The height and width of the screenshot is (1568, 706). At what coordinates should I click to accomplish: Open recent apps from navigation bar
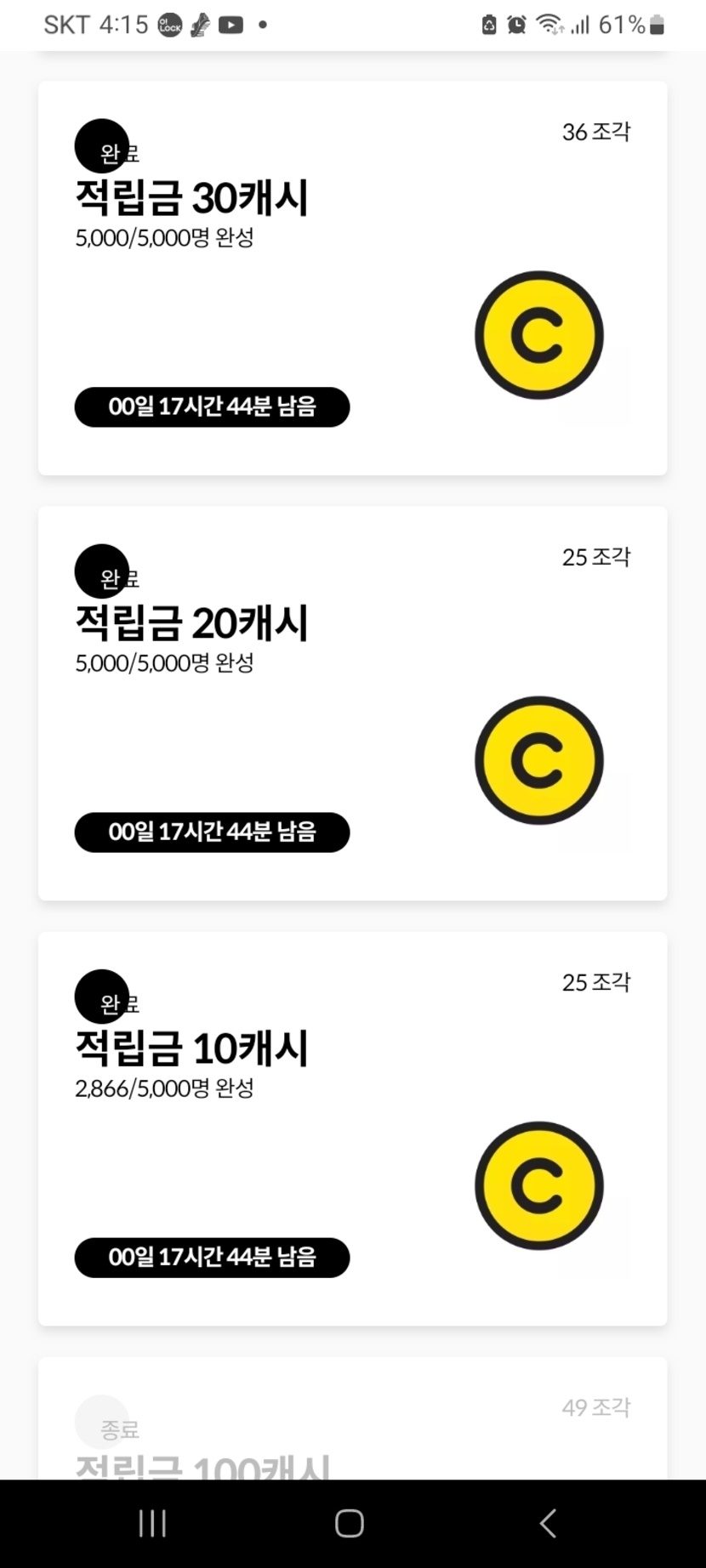pyautogui.click(x=153, y=1523)
